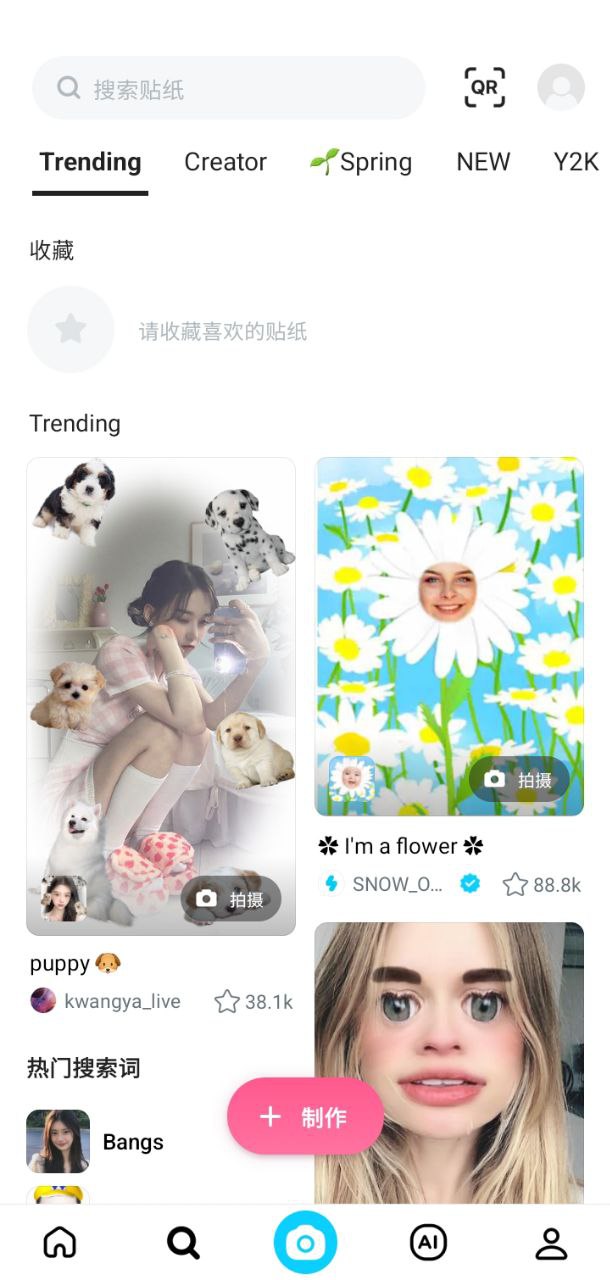Open the big-eyes face sticker card

[449, 1060]
